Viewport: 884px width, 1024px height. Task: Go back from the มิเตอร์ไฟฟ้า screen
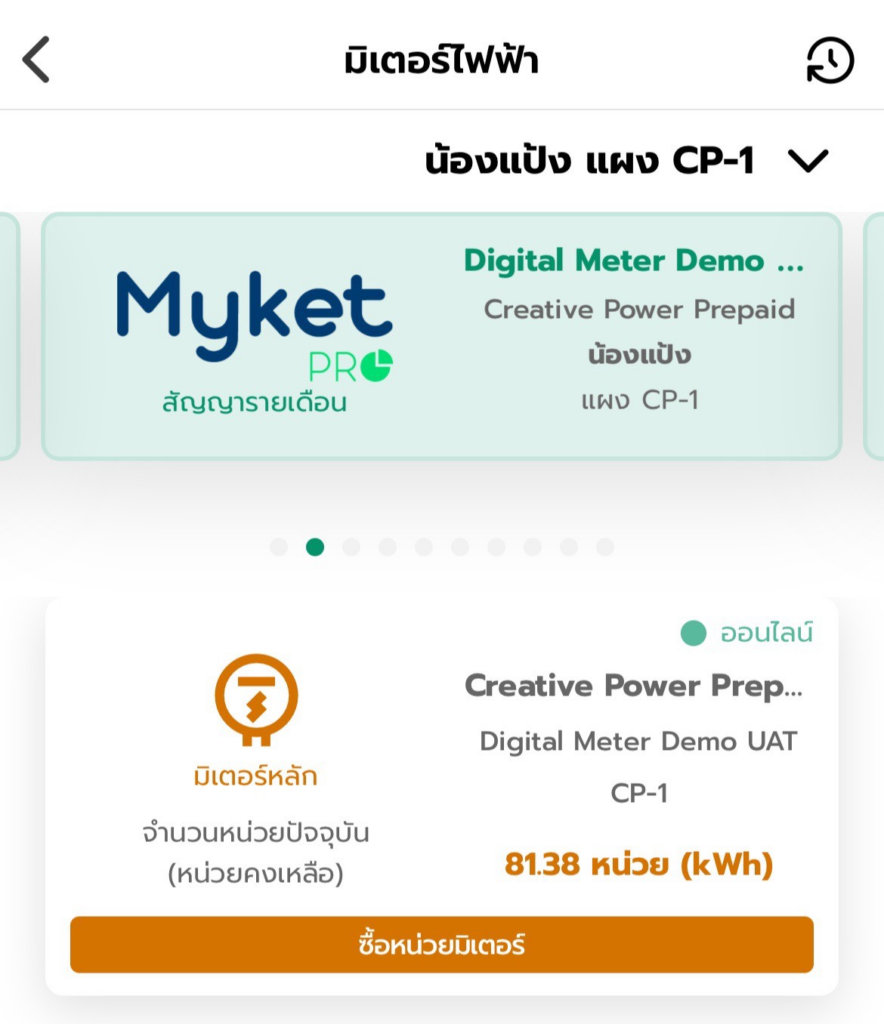point(37,60)
